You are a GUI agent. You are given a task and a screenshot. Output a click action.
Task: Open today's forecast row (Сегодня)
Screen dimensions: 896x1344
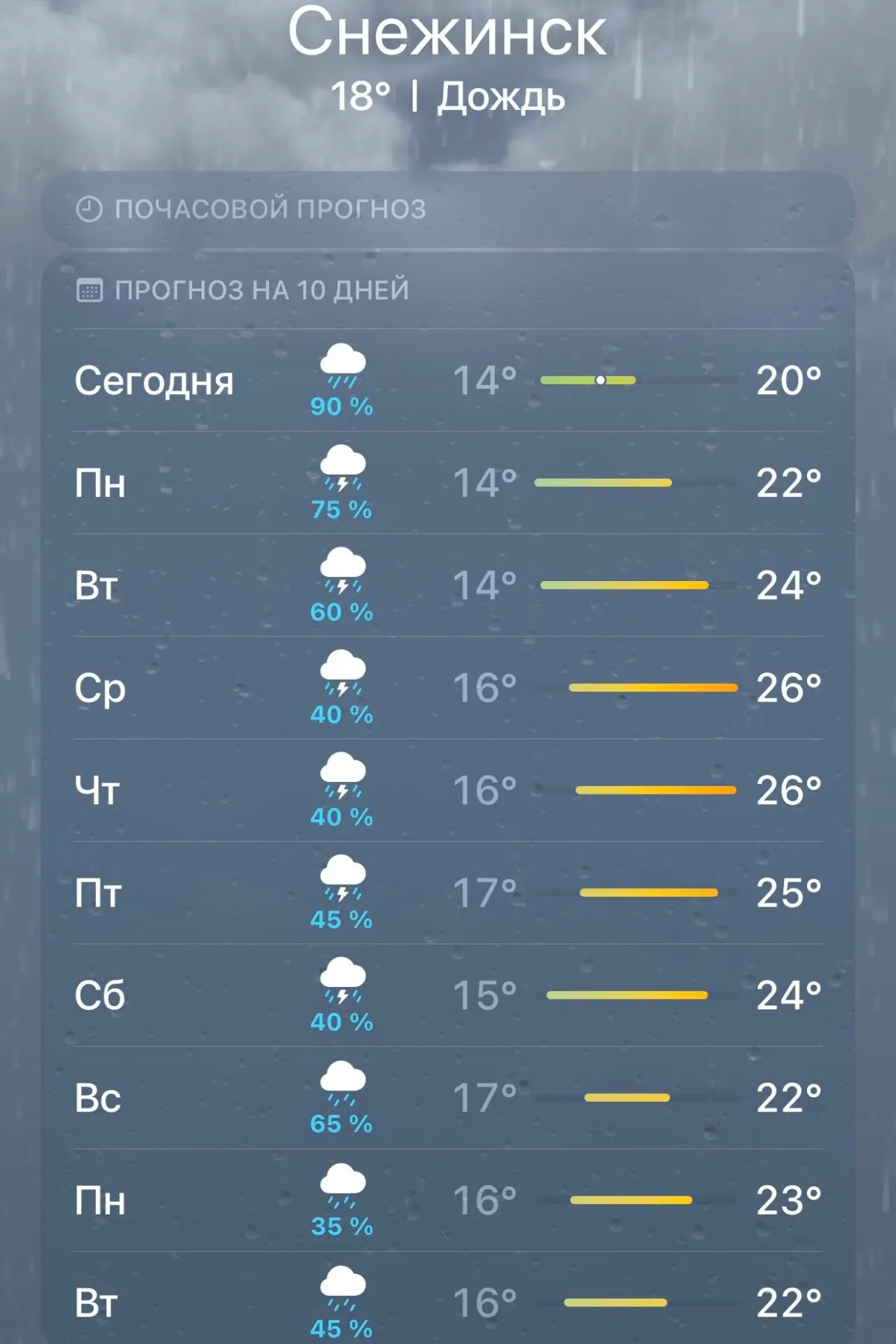pyautogui.click(x=448, y=380)
